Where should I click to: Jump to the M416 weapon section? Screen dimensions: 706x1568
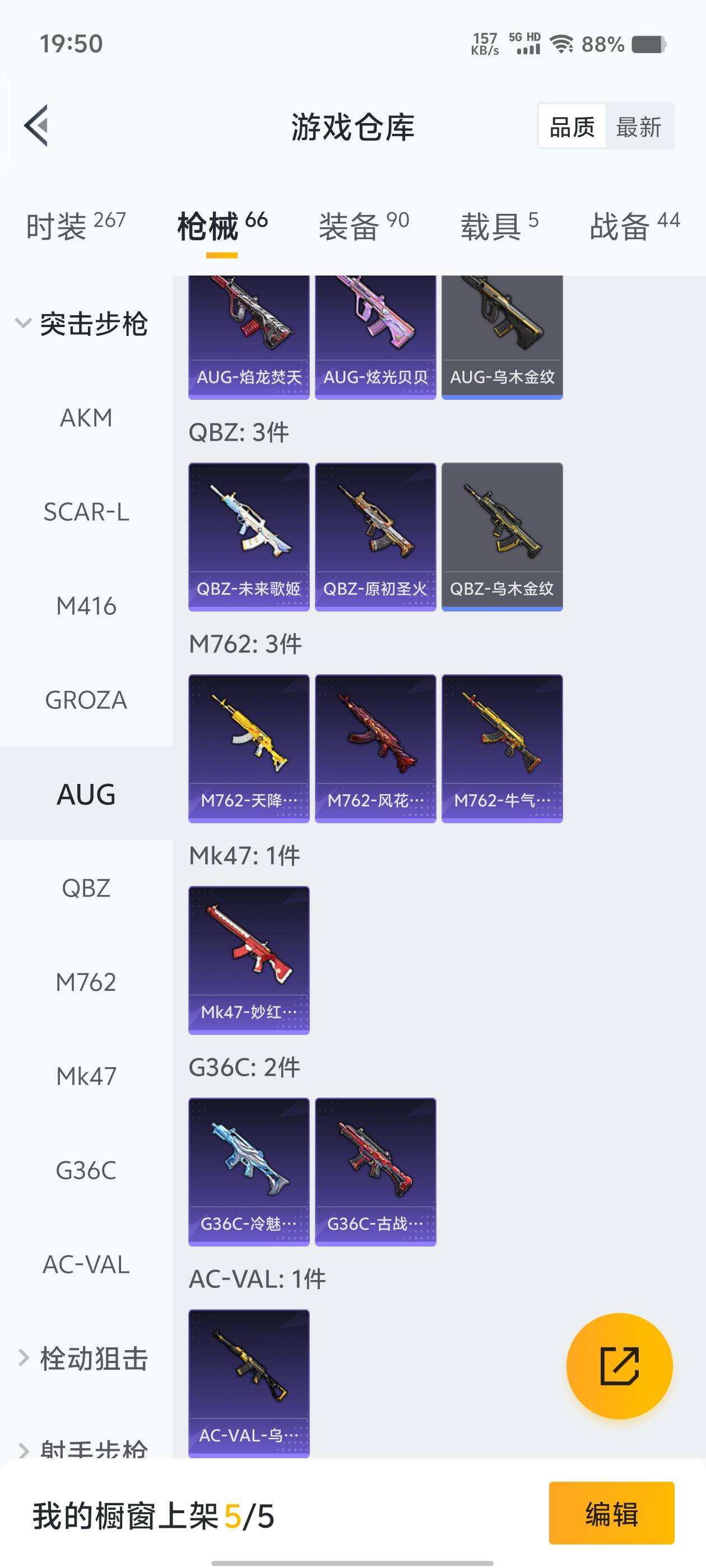point(86,606)
